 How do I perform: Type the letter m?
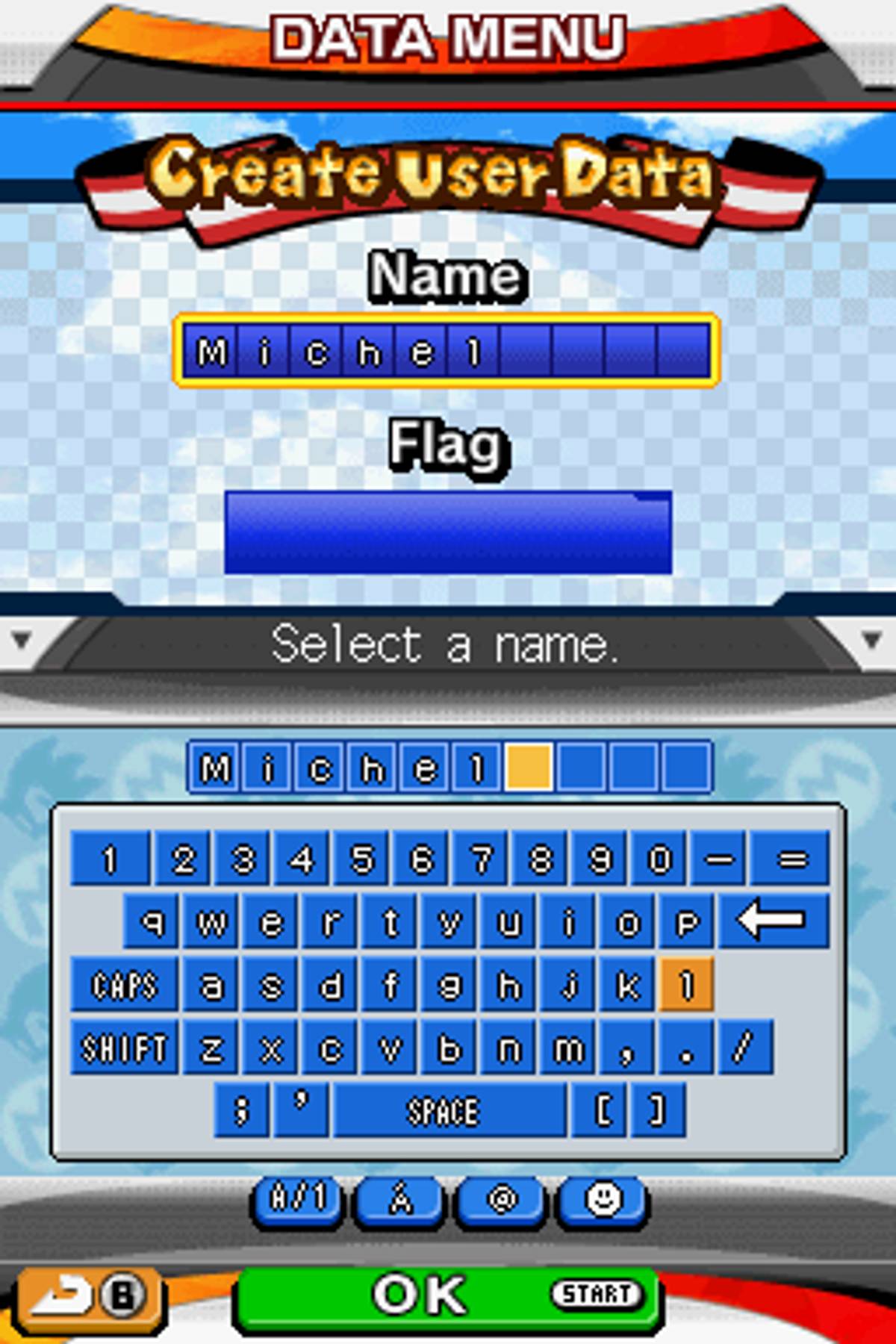(x=569, y=1048)
